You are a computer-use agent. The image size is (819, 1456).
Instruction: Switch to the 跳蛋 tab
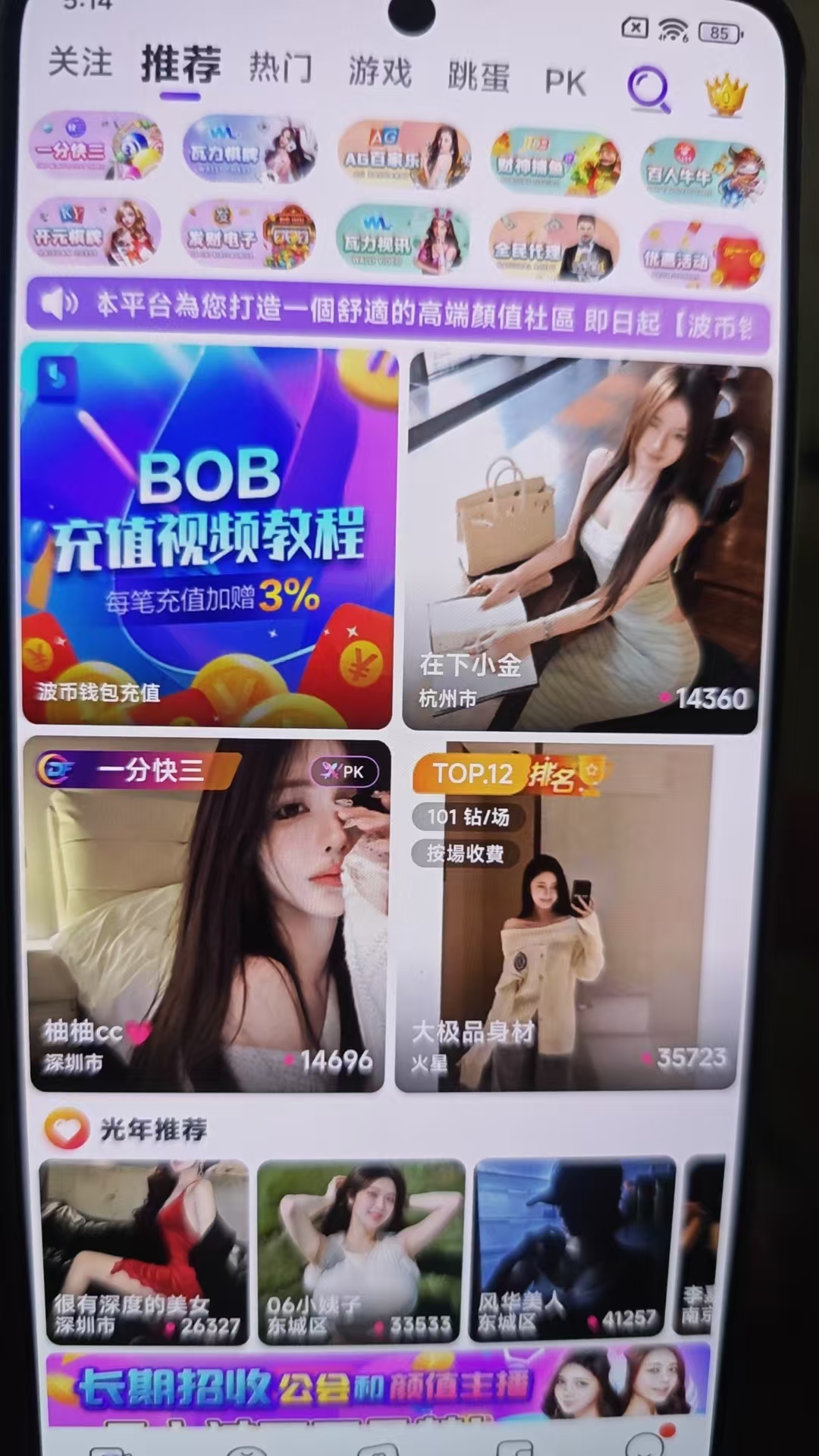pos(478,77)
